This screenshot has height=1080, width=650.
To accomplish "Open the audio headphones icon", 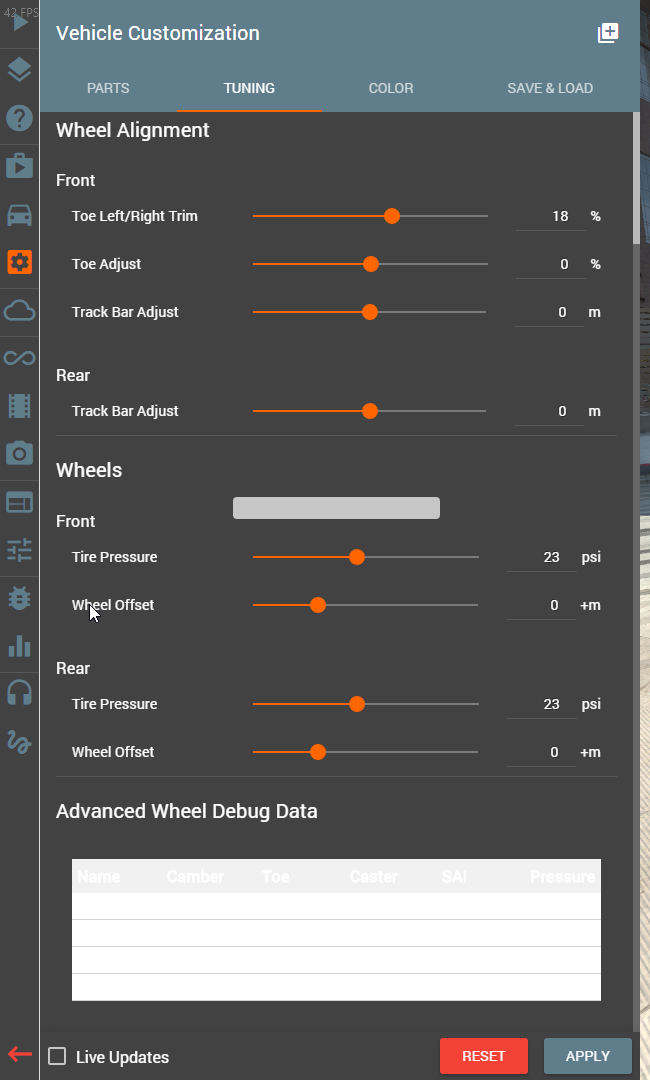I will pyautogui.click(x=19, y=693).
